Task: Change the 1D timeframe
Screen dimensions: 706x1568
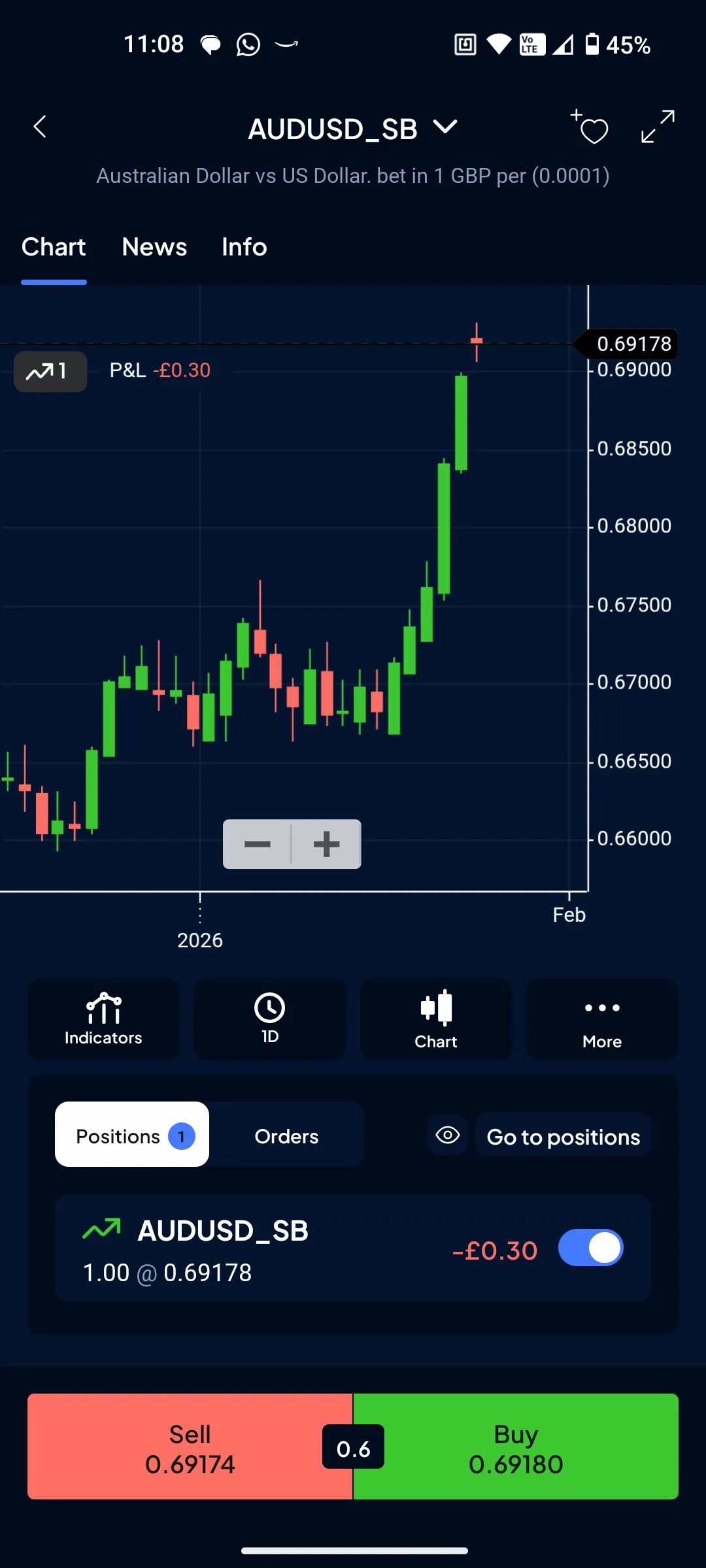Action: coord(269,1019)
